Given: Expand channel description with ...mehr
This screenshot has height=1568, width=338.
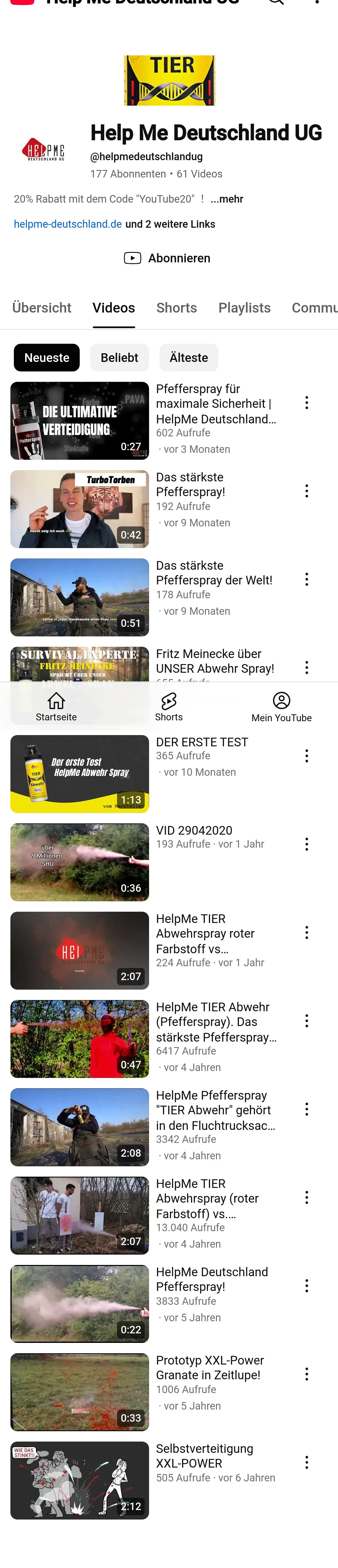Looking at the screenshot, I should point(226,199).
